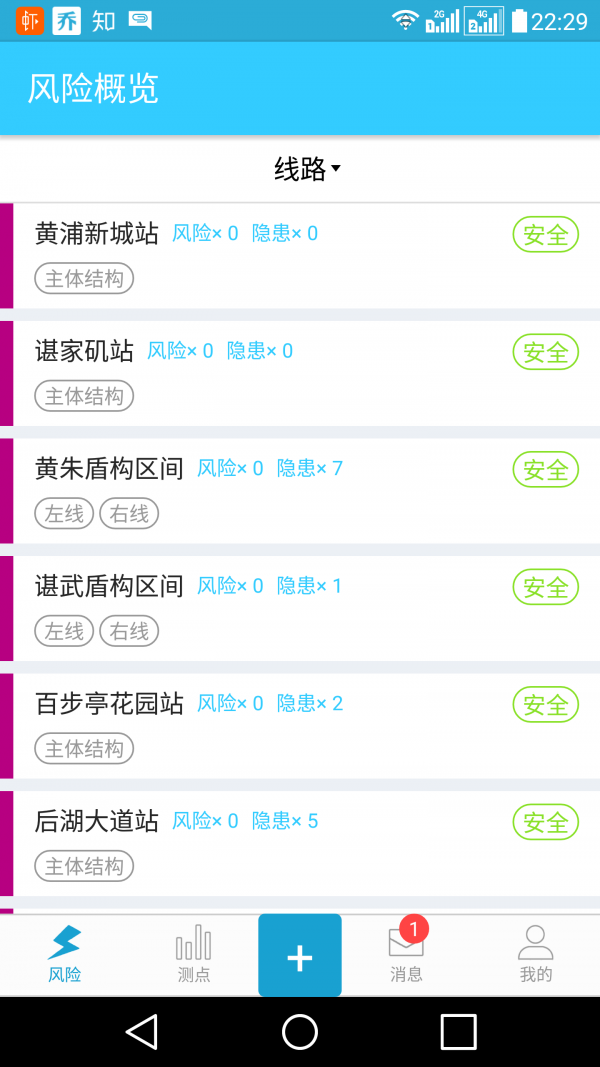The height and width of the screenshot is (1067, 600).
Task: Switch to the 风险 tab
Action: pyautogui.click(x=65, y=955)
